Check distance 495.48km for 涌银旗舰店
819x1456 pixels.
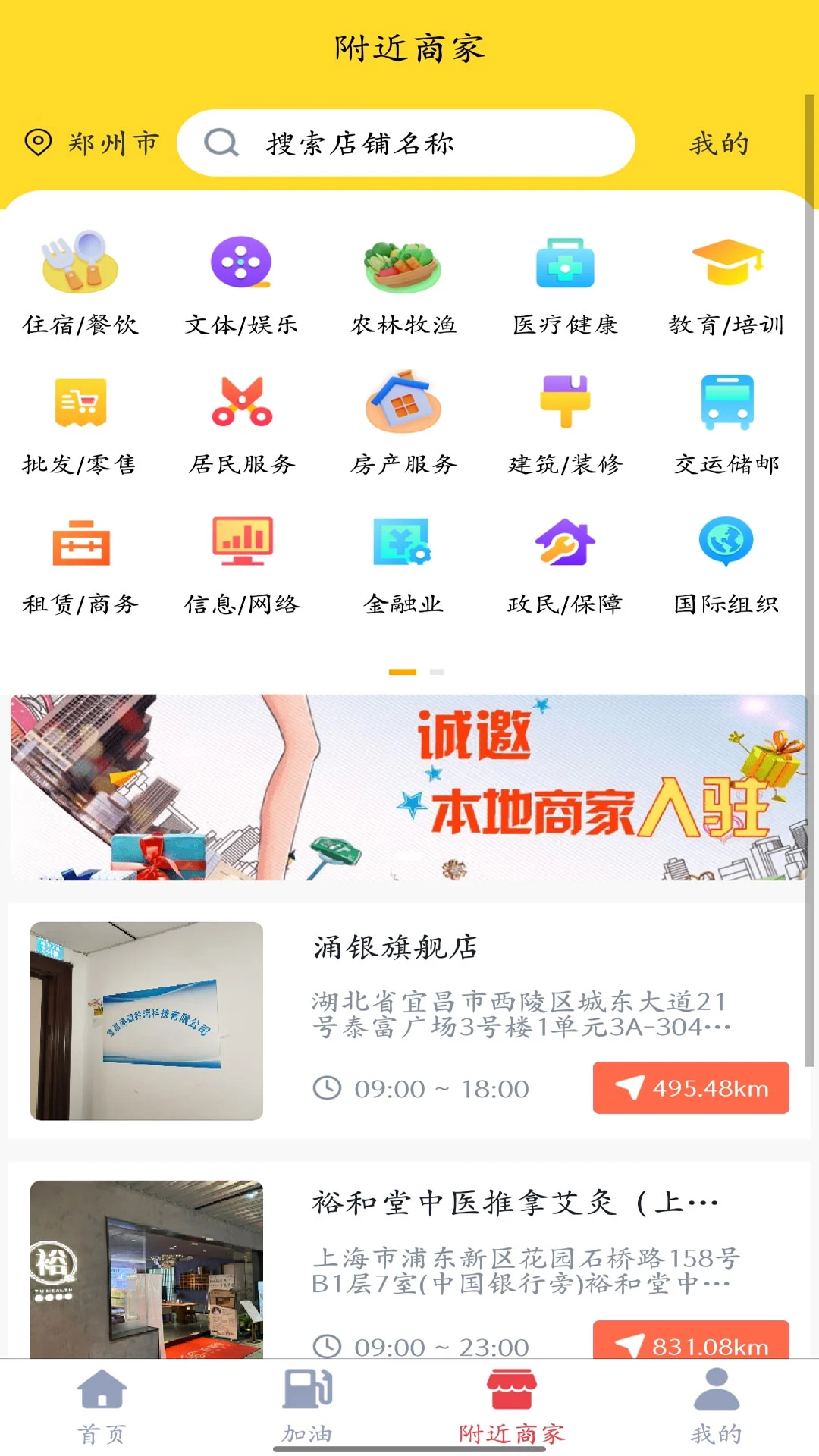tap(691, 1089)
